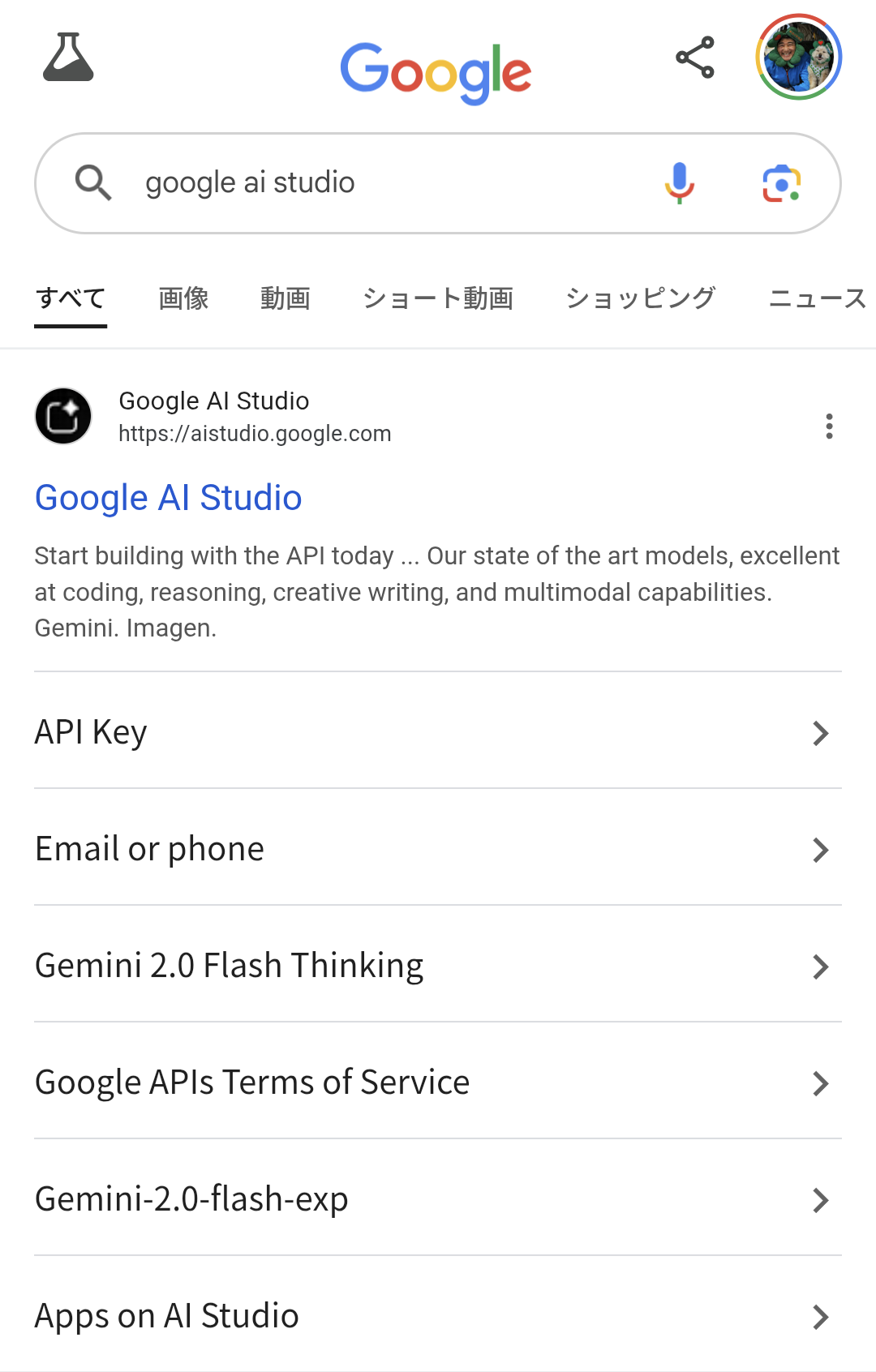The image size is (876, 1372).
Task: Open more options for the AI Studio result
Action: 829,427
